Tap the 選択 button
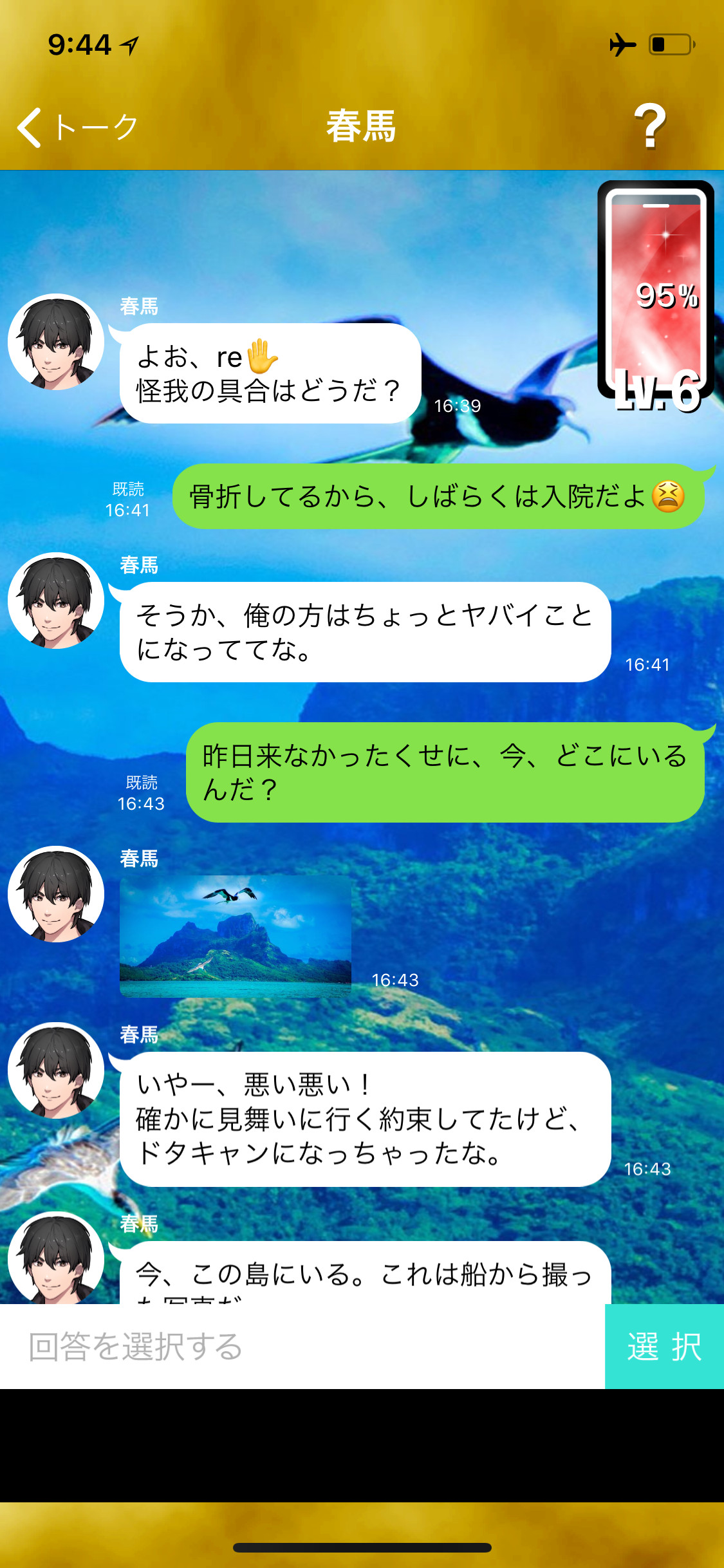Viewport: 724px width, 1568px height. (664, 1347)
